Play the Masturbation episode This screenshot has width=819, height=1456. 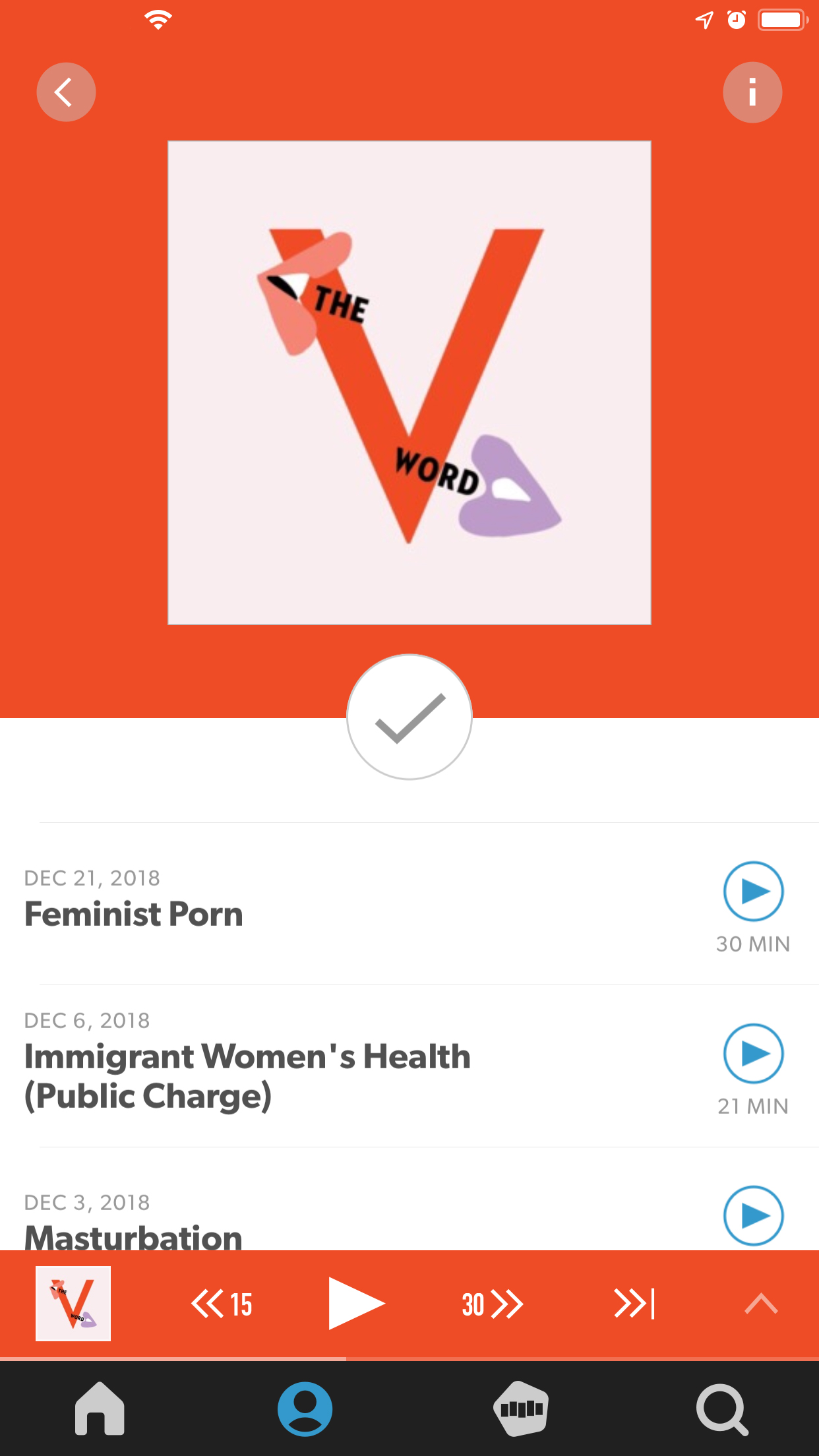pyautogui.click(x=753, y=1215)
